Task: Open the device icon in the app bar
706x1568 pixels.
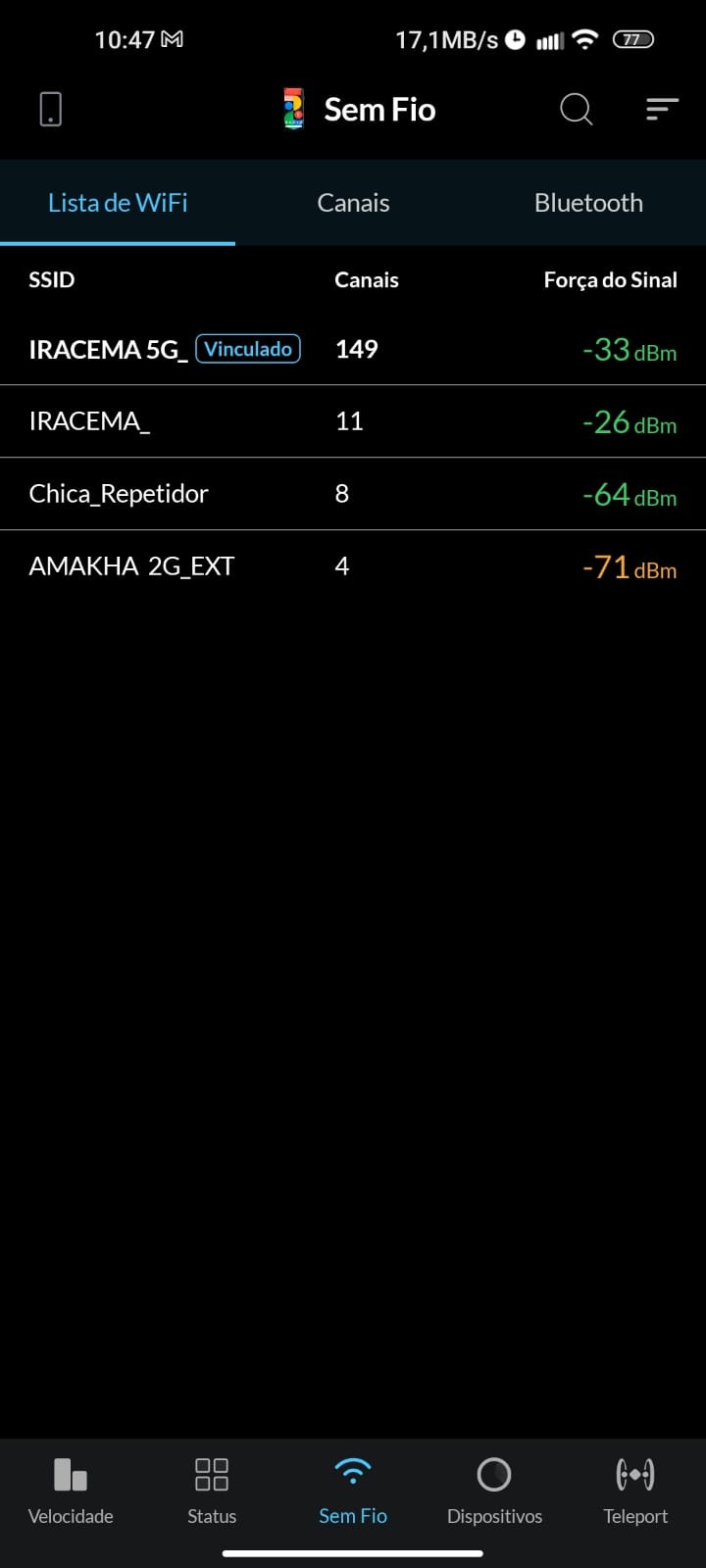Action: point(51,109)
